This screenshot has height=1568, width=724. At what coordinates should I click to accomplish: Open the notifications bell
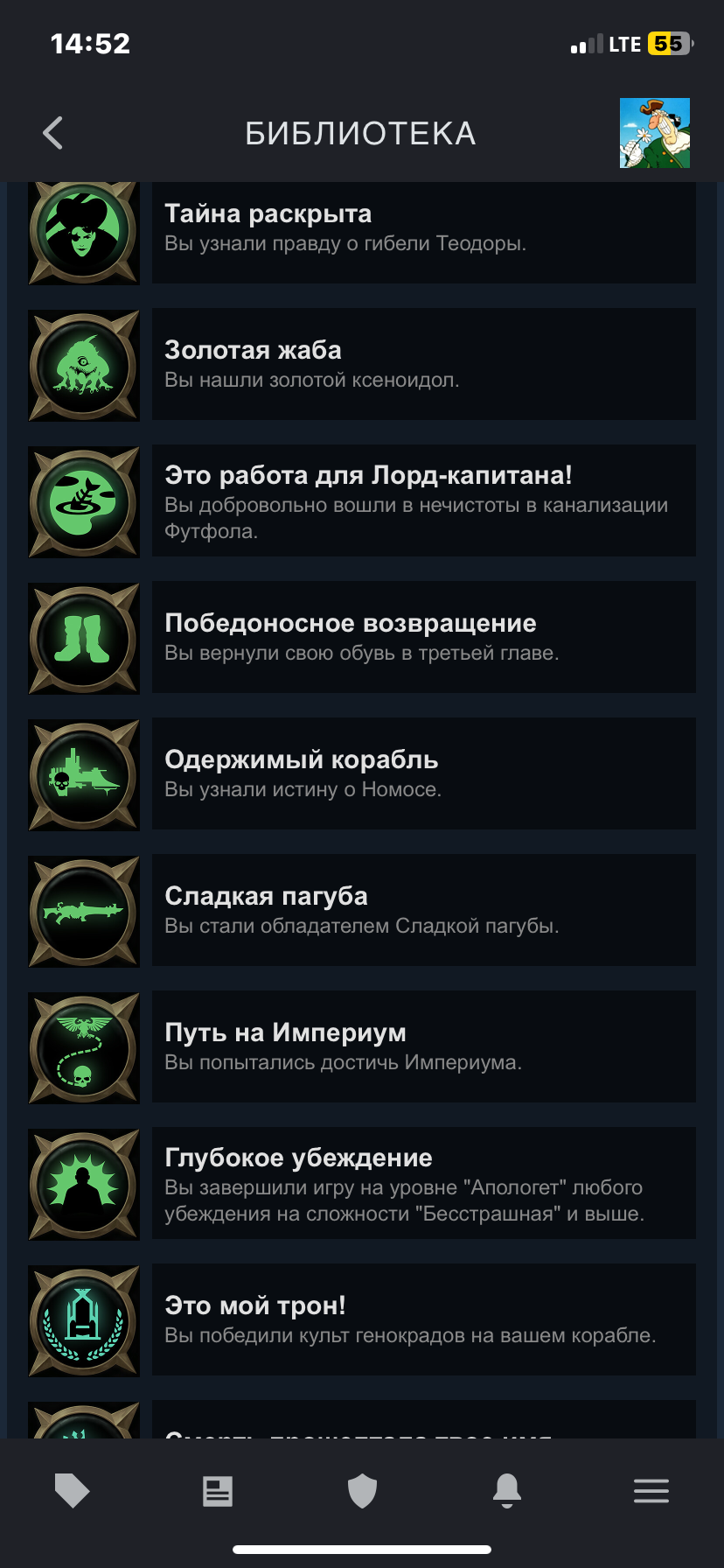pyautogui.click(x=507, y=1490)
